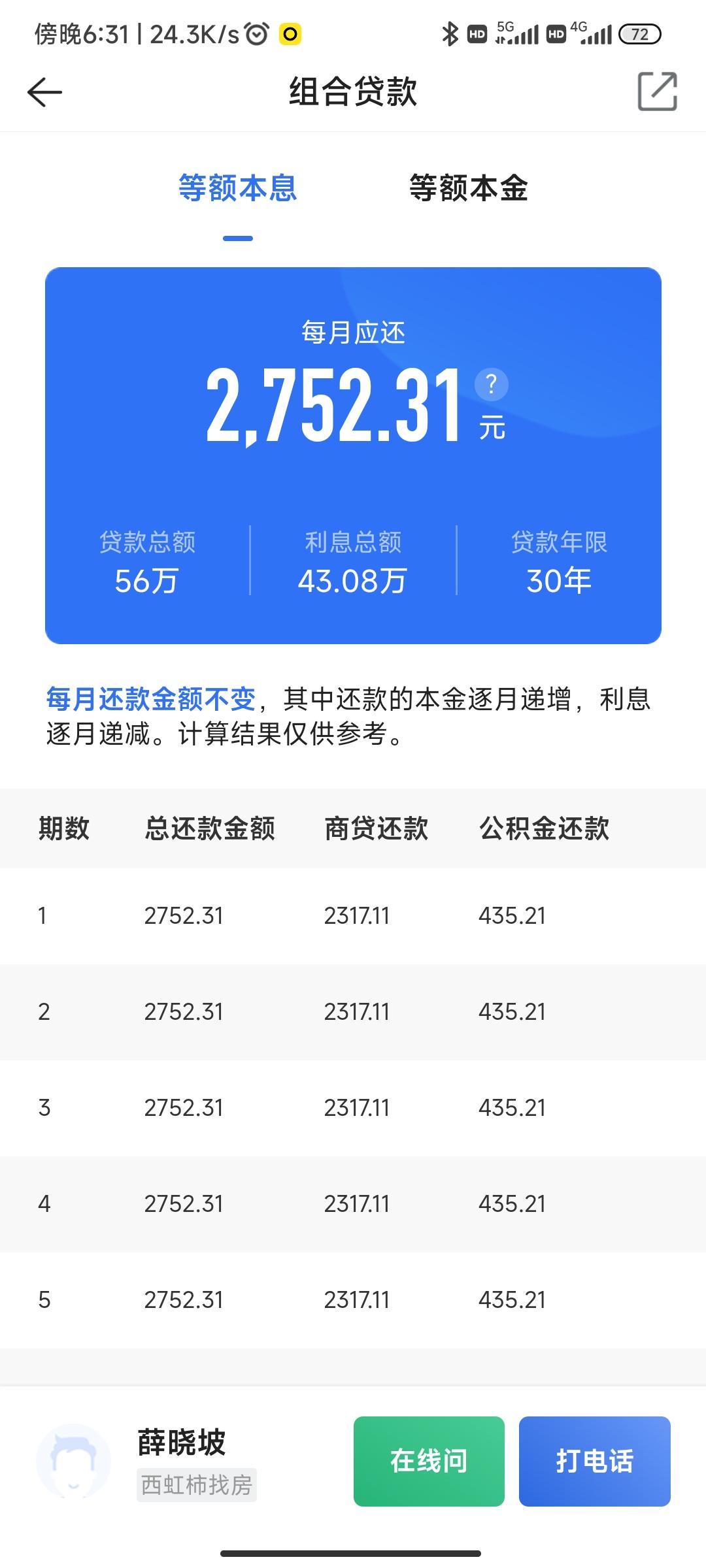Click the HD icon next to 4G signal

(x=557, y=33)
